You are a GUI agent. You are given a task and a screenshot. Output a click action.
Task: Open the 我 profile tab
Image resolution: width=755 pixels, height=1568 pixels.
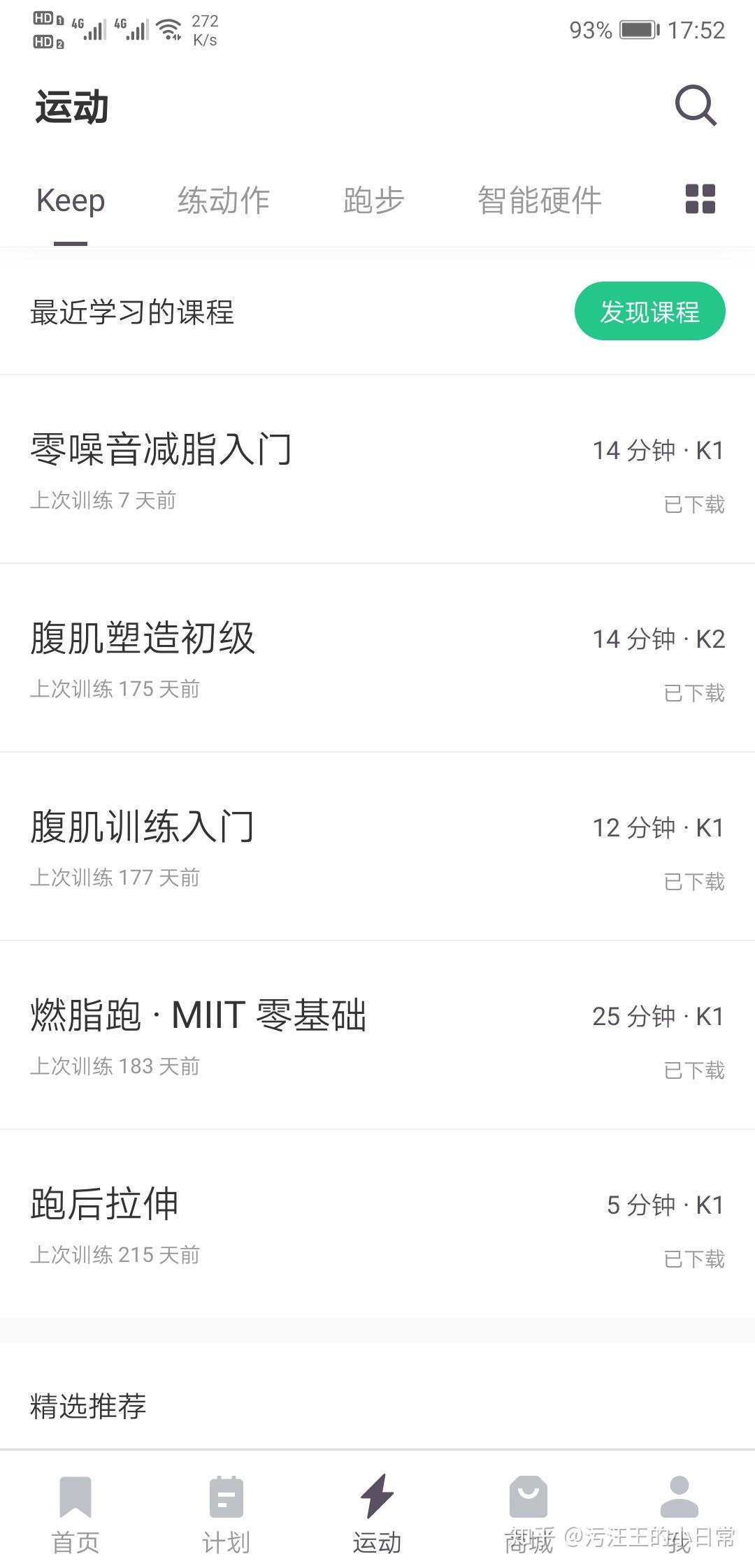tap(679, 1513)
